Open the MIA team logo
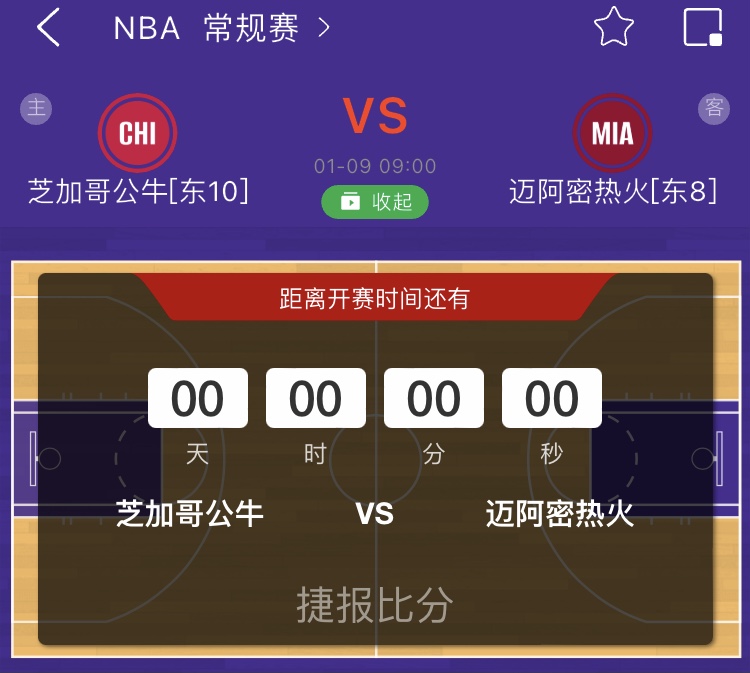The image size is (750, 673). (612, 133)
